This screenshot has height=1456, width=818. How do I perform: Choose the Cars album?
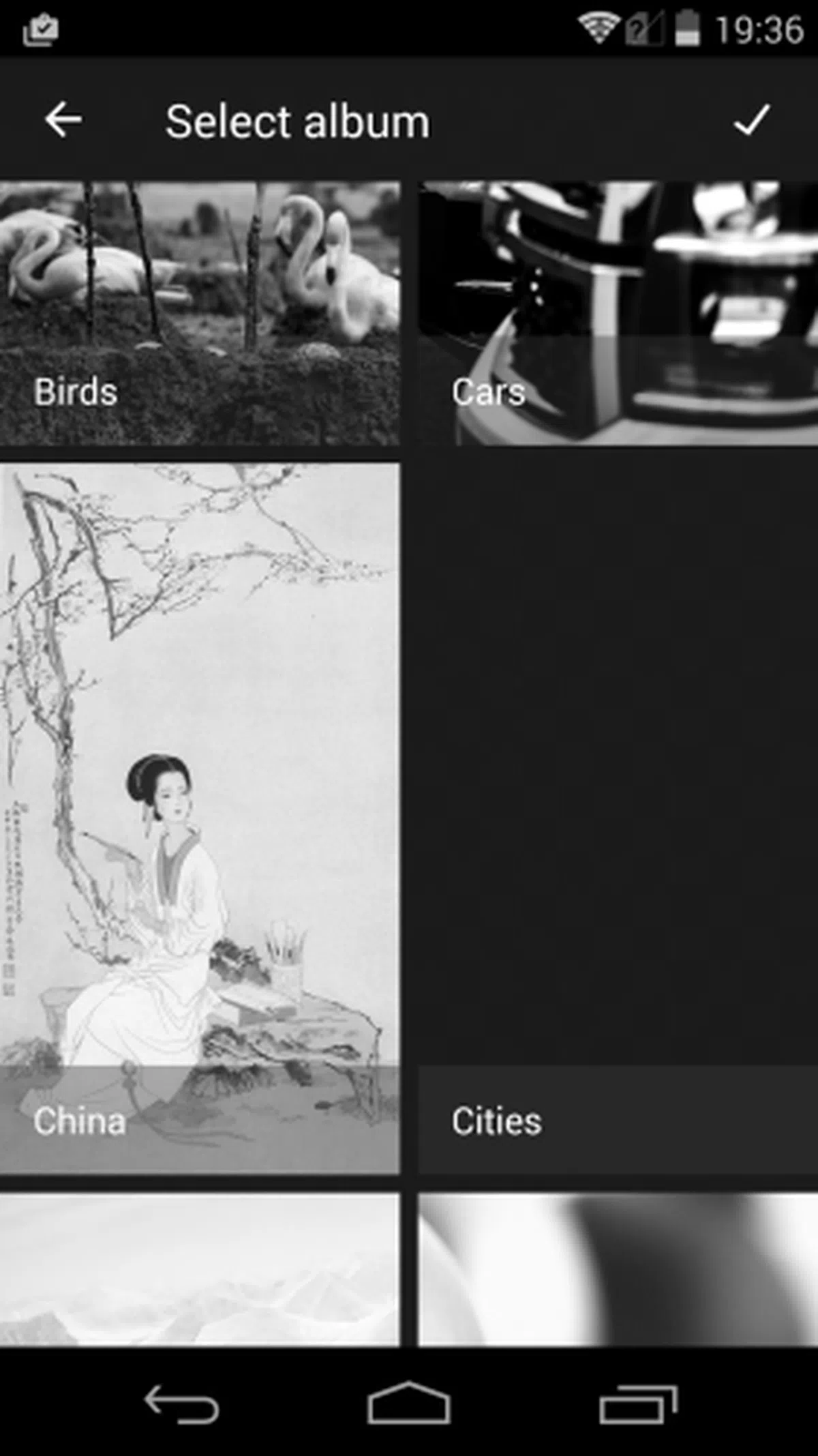(618, 314)
